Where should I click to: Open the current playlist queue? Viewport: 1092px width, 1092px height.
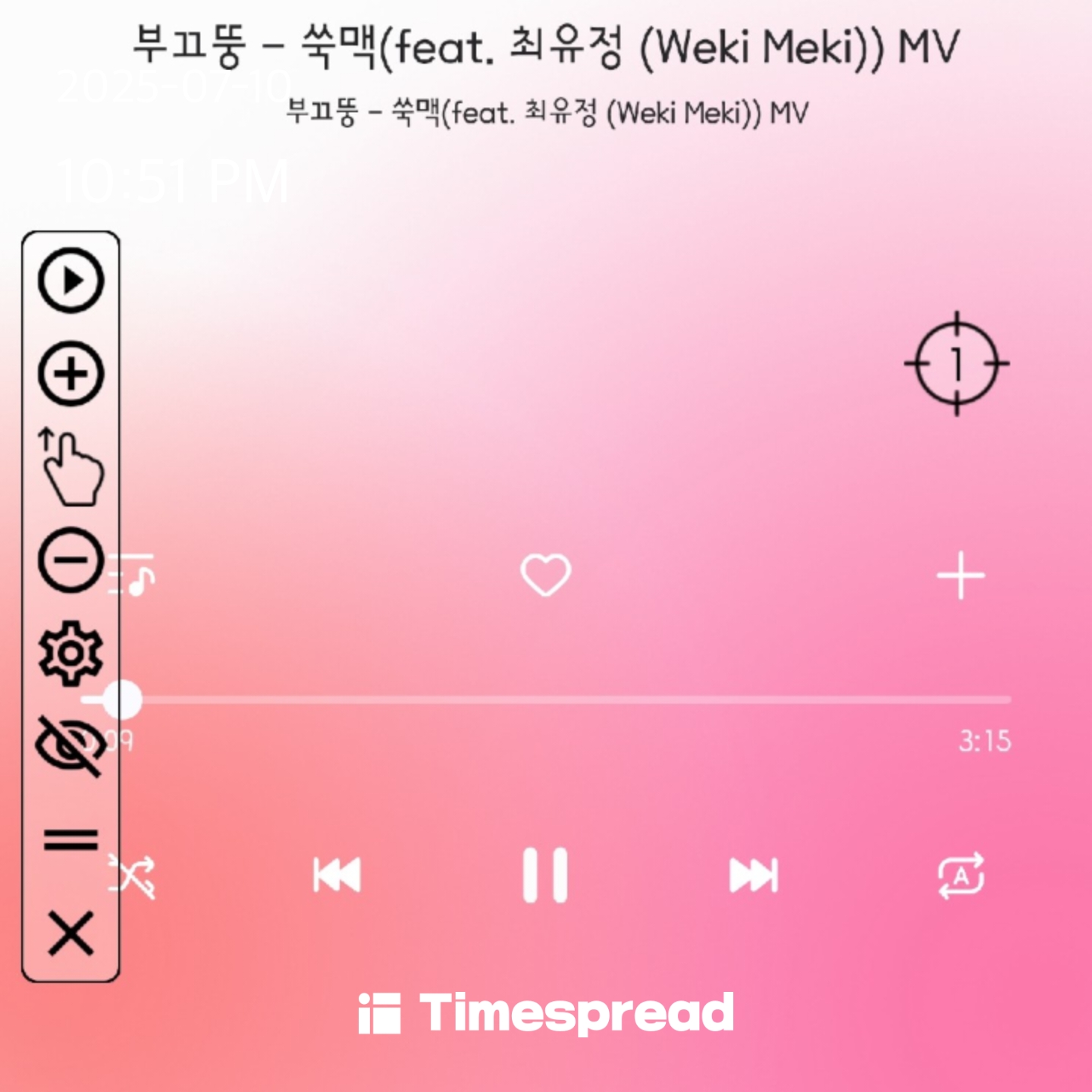tap(135, 576)
